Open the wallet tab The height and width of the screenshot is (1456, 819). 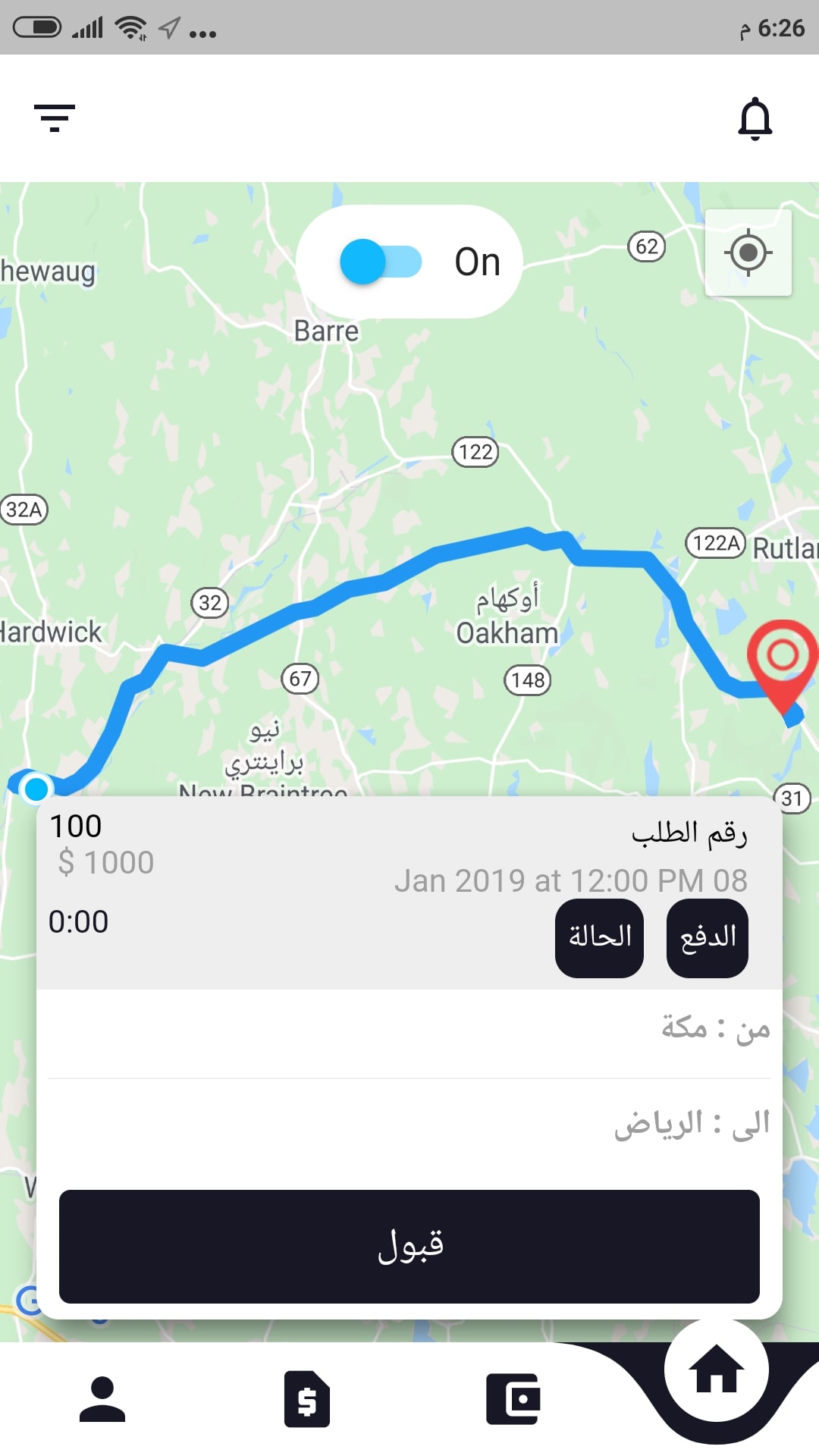tap(513, 1399)
